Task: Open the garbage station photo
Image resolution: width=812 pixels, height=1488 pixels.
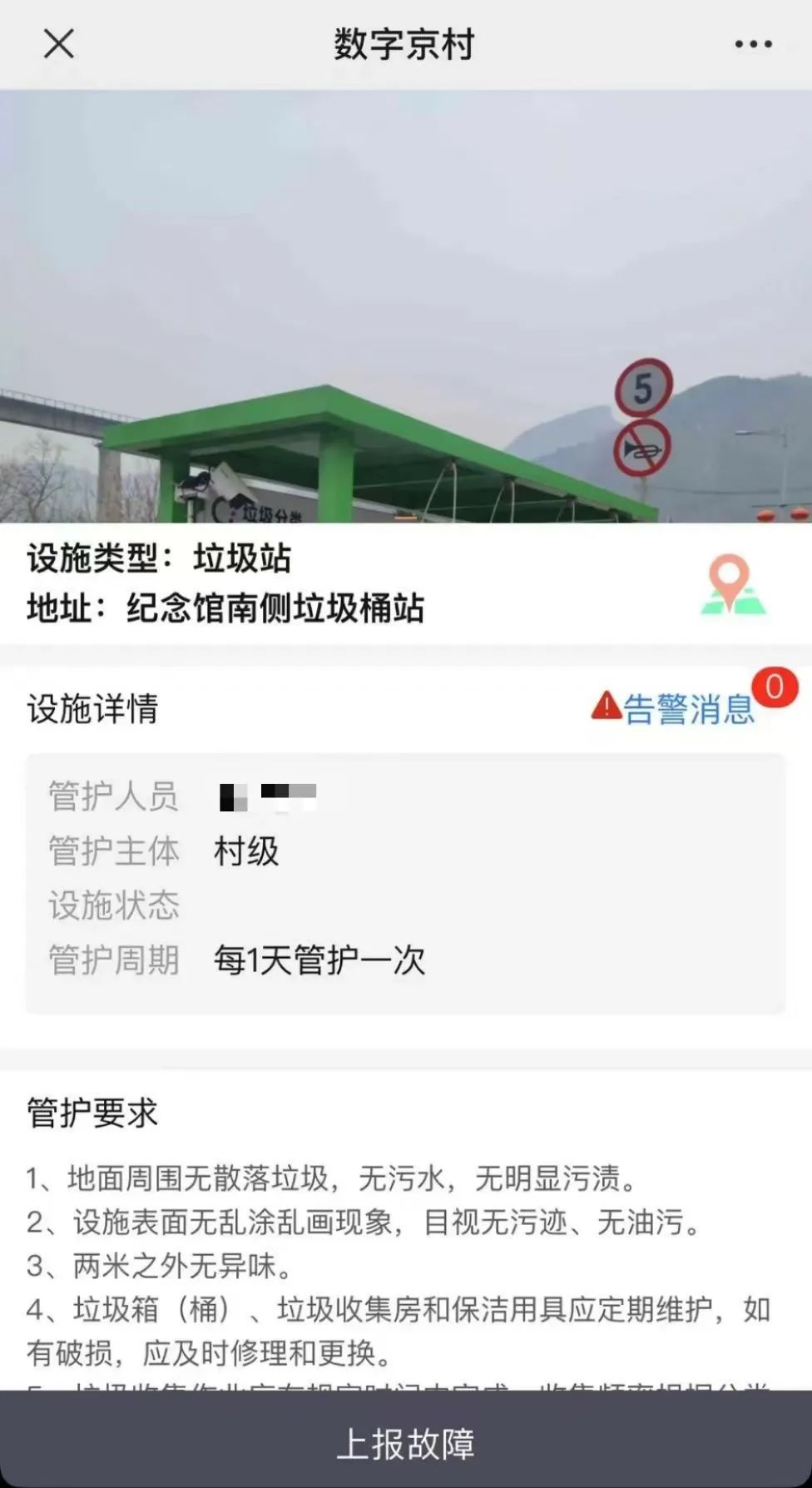Action: pyautogui.click(x=406, y=306)
